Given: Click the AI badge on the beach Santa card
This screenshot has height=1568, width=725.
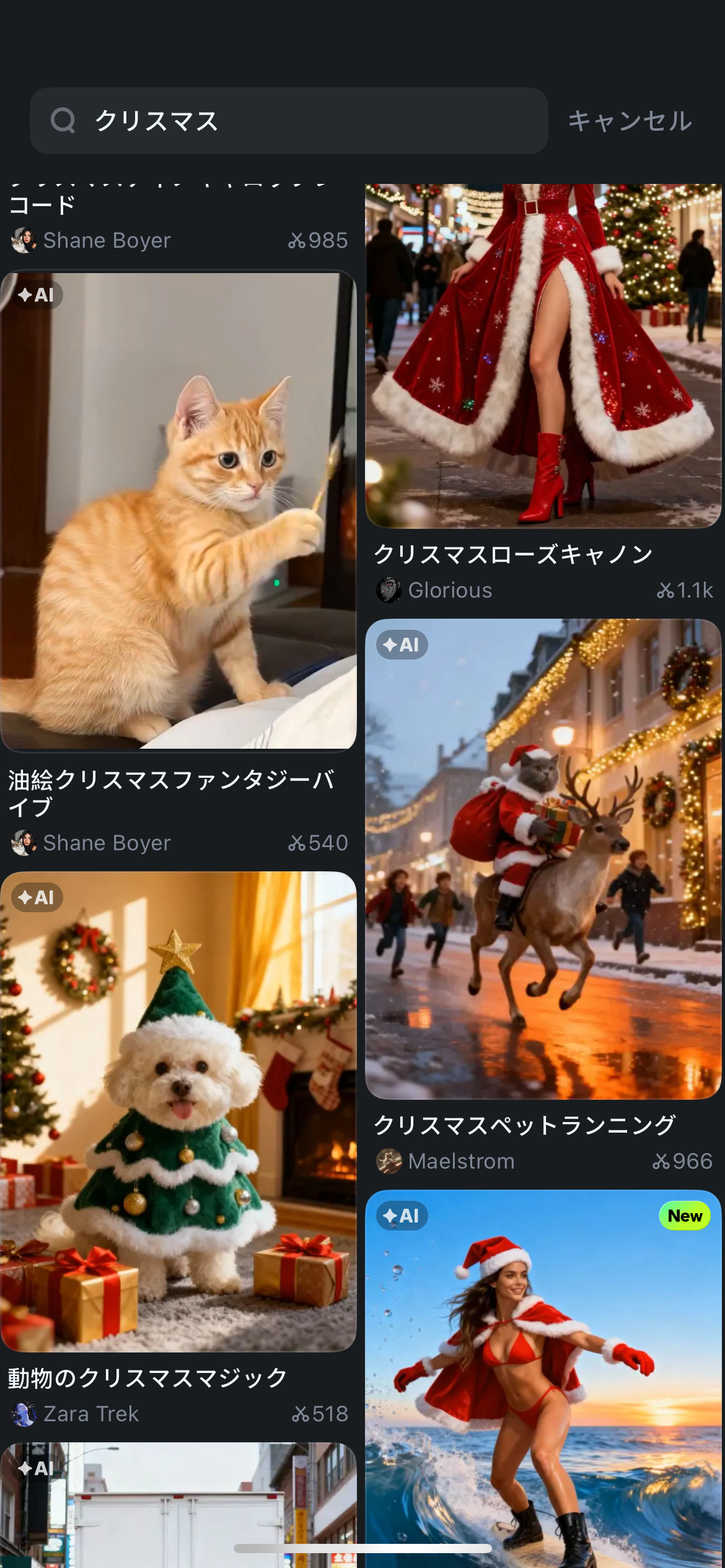Looking at the screenshot, I should click(x=401, y=1214).
